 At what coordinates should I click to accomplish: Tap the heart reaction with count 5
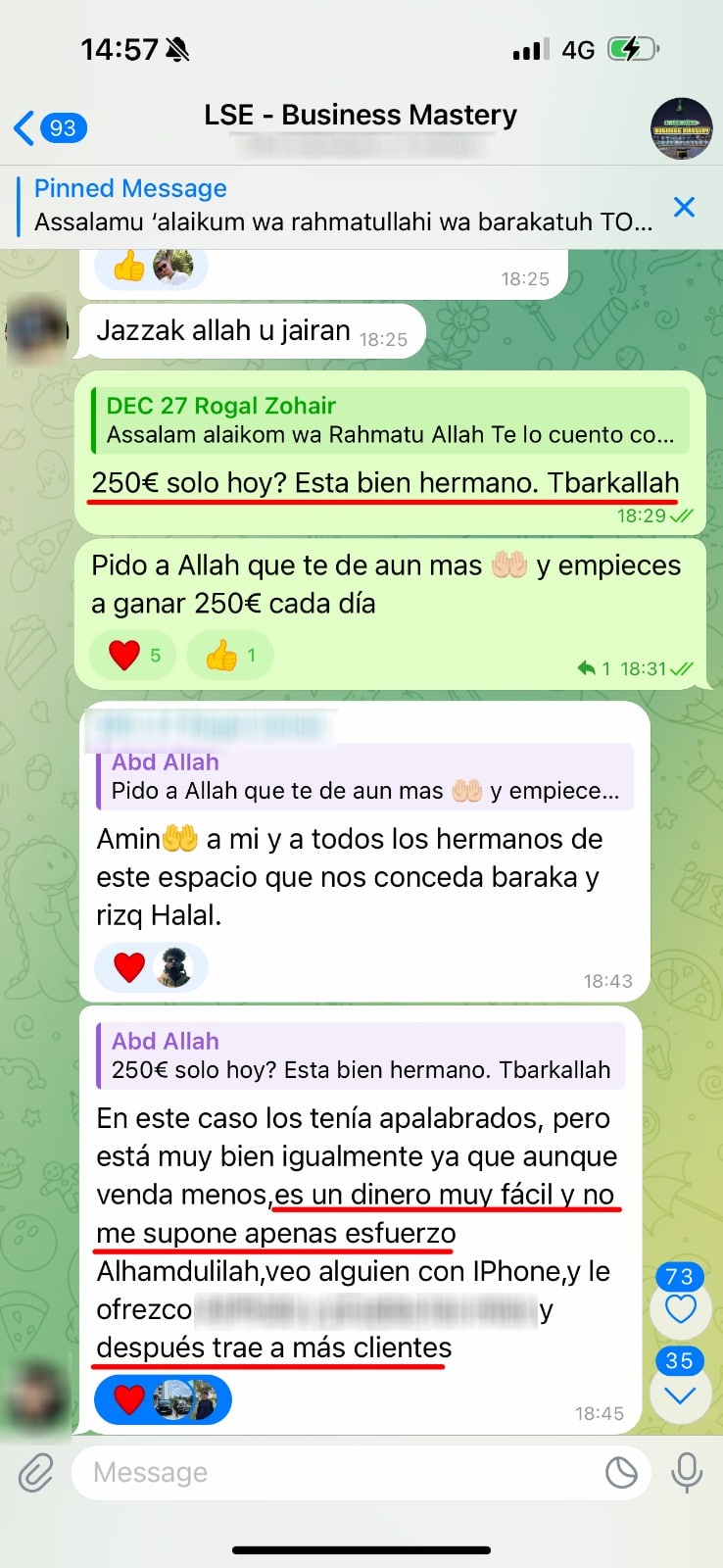(132, 655)
